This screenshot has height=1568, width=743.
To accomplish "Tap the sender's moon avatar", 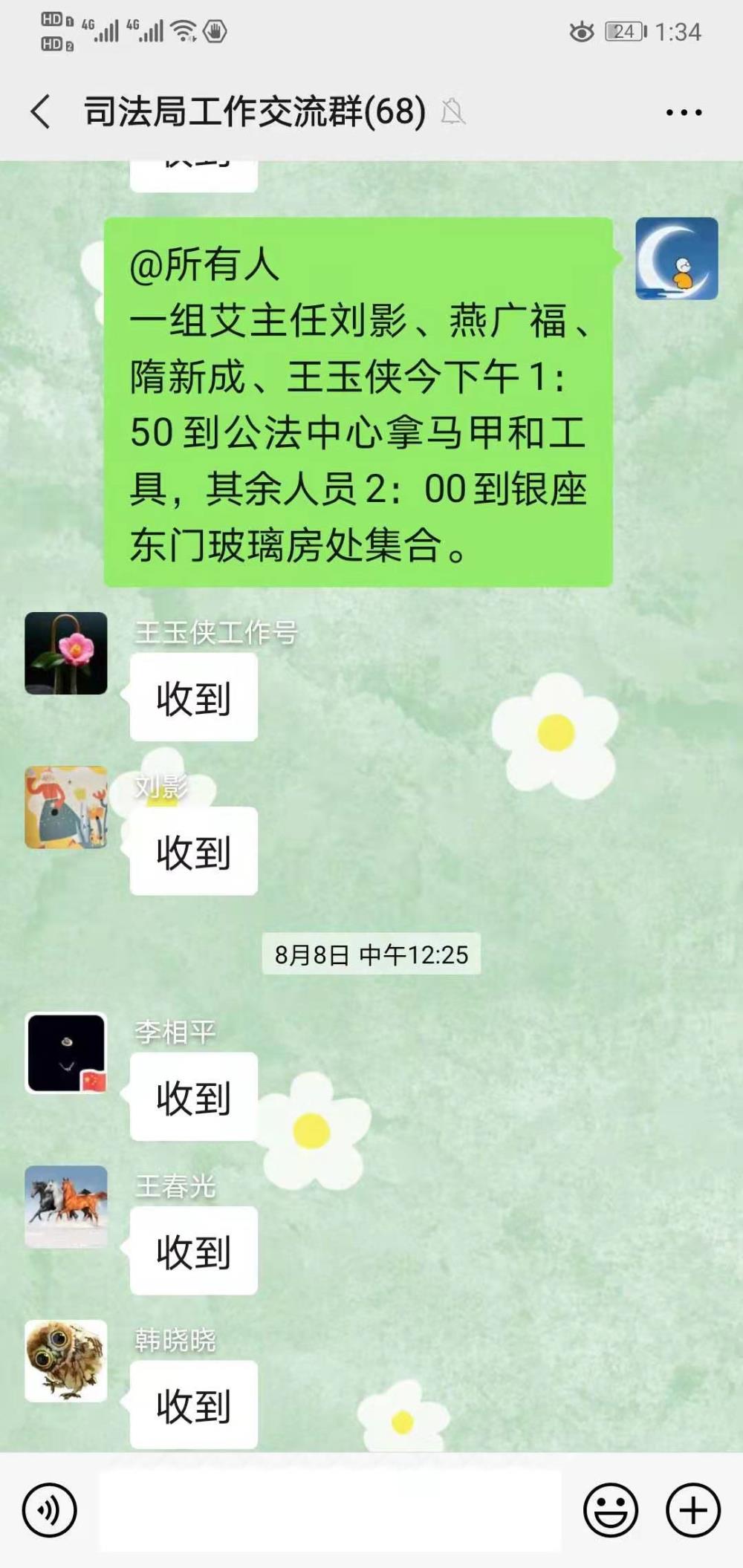I will point(677,258).
